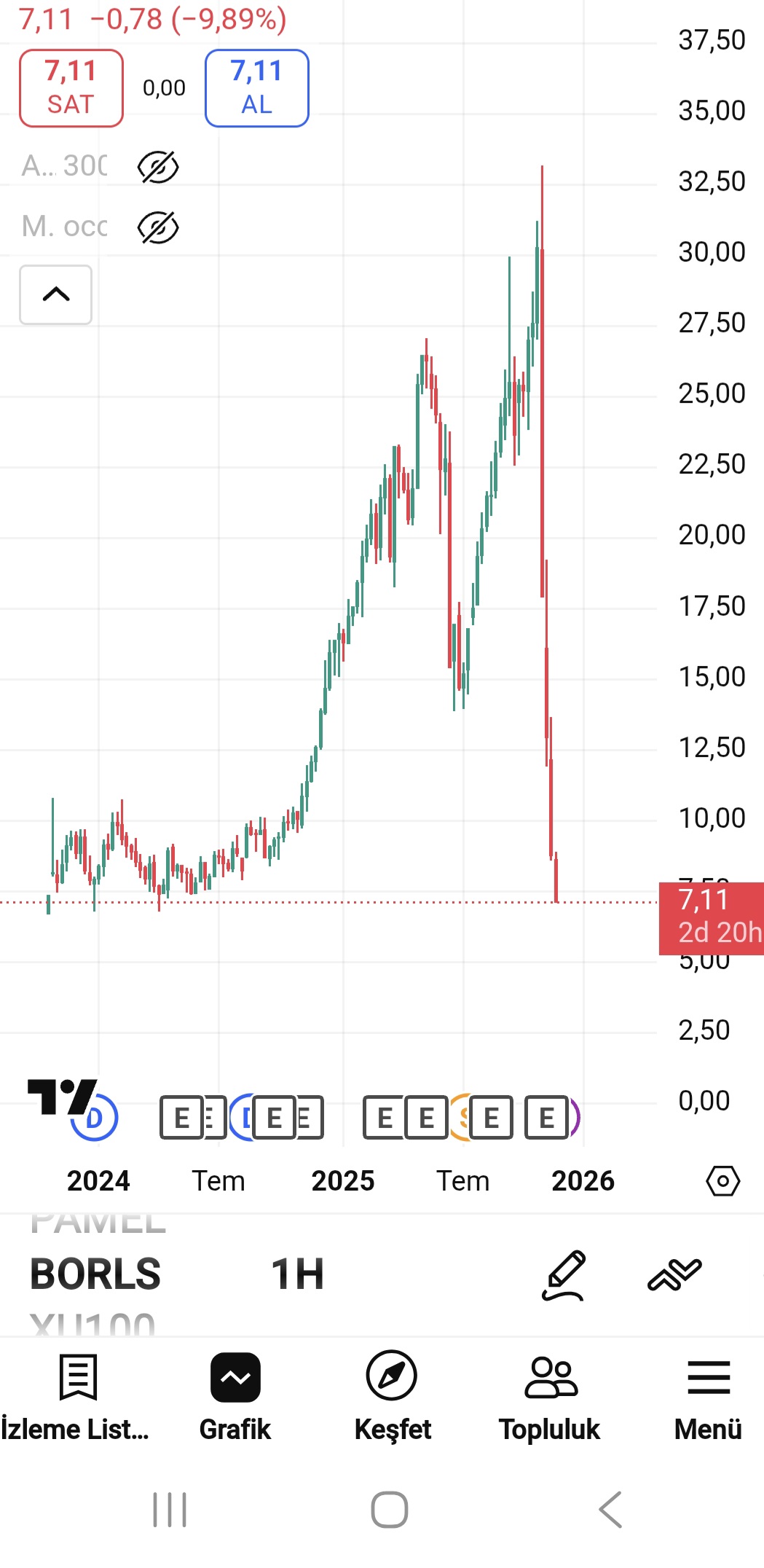764x1568 pixels.
Task: Open the indicators menu
Action: click(674, 1275)
